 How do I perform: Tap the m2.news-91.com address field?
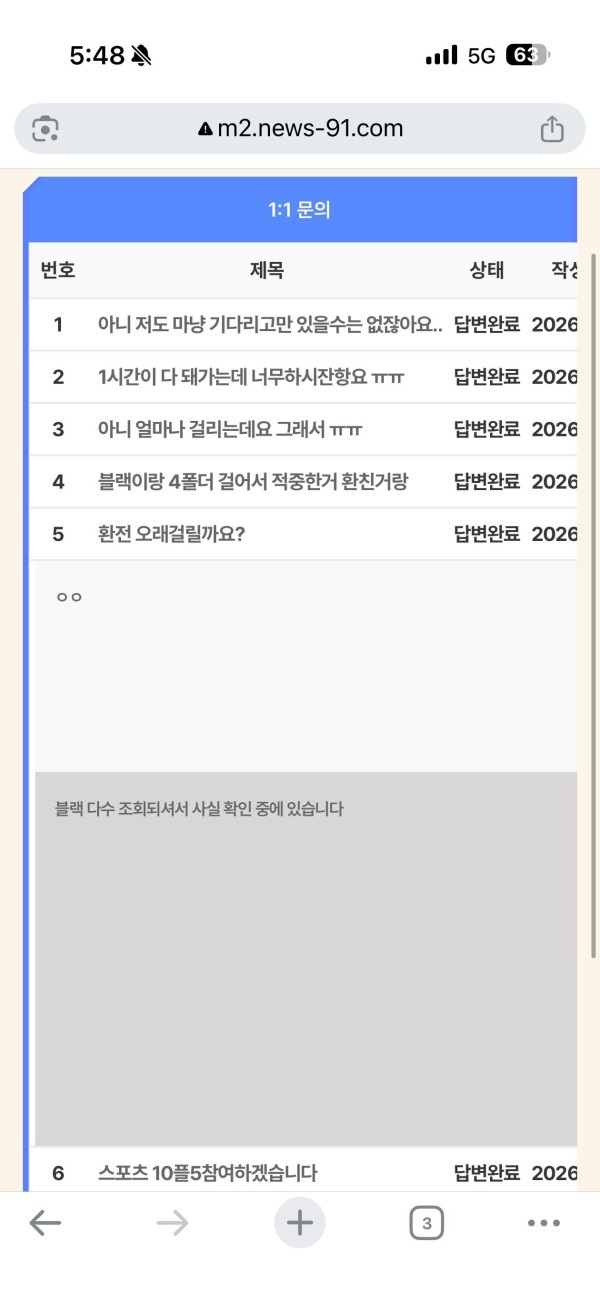click(x=300, y=129)
